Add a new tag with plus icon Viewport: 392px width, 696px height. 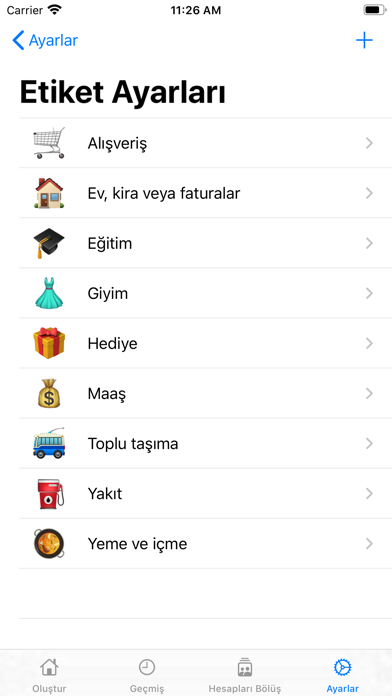(364, 41)
